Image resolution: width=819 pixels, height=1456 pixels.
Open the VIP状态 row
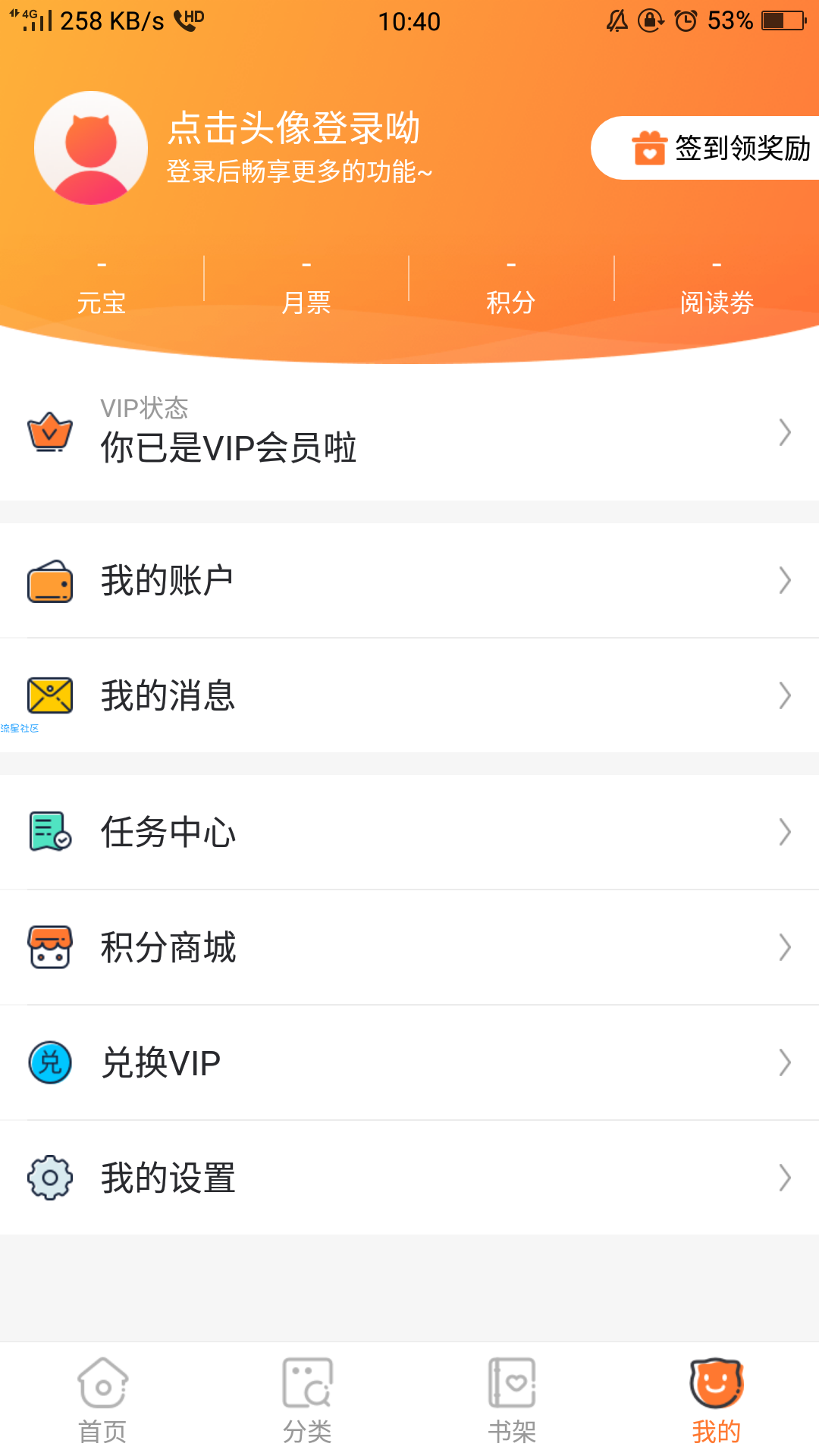409,432
